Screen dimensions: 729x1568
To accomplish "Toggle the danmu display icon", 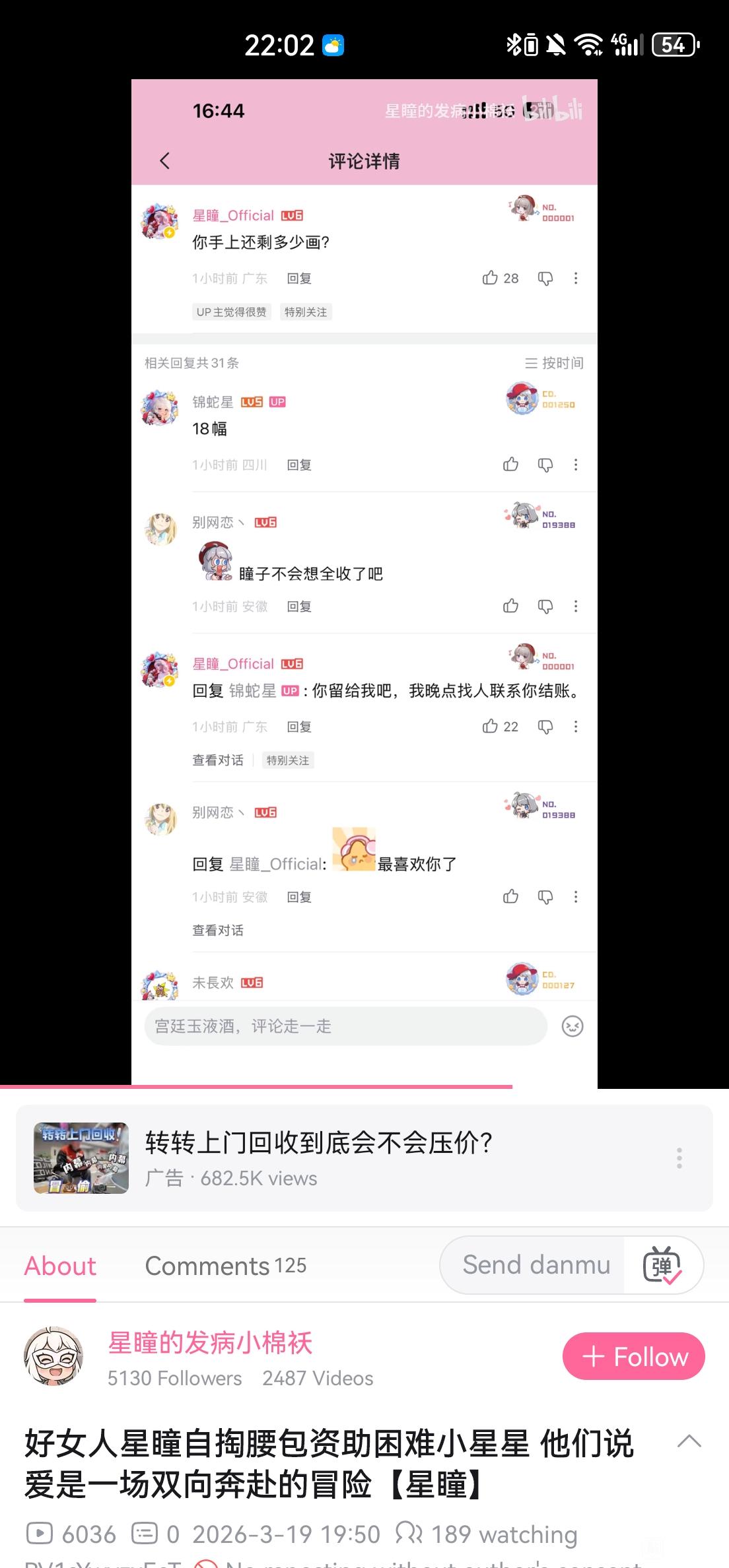I will tap(662, 1265).
